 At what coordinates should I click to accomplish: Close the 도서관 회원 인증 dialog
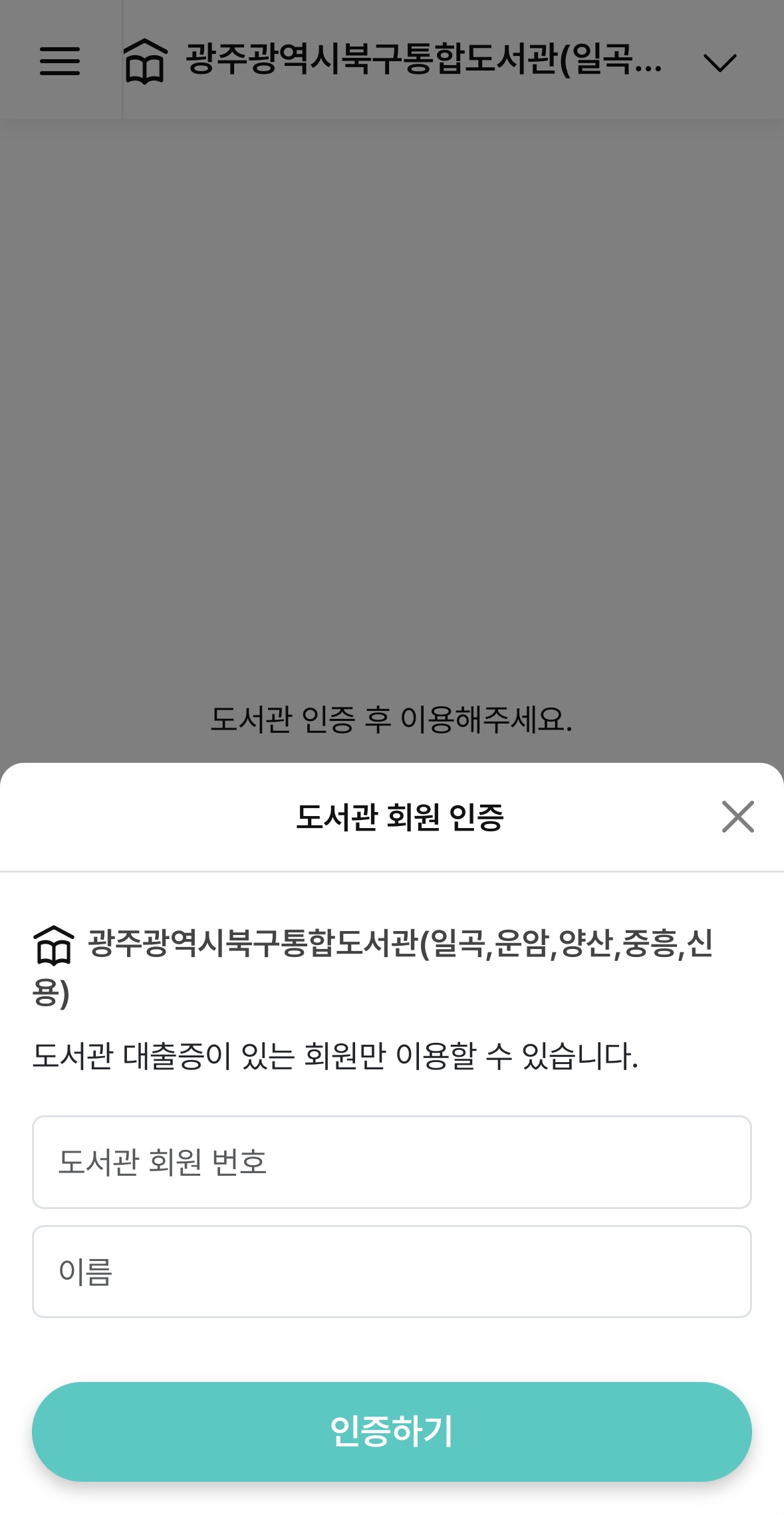coord(737,817)
